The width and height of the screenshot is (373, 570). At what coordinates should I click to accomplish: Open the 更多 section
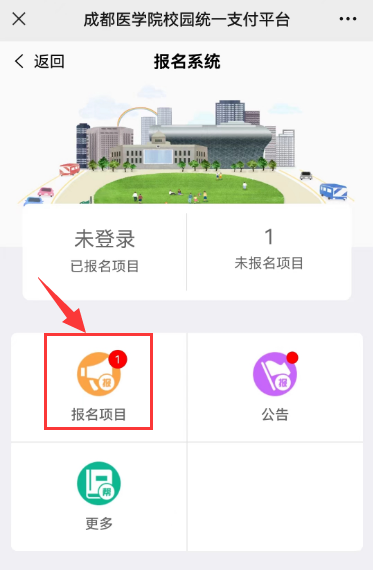tap(99, 496)
